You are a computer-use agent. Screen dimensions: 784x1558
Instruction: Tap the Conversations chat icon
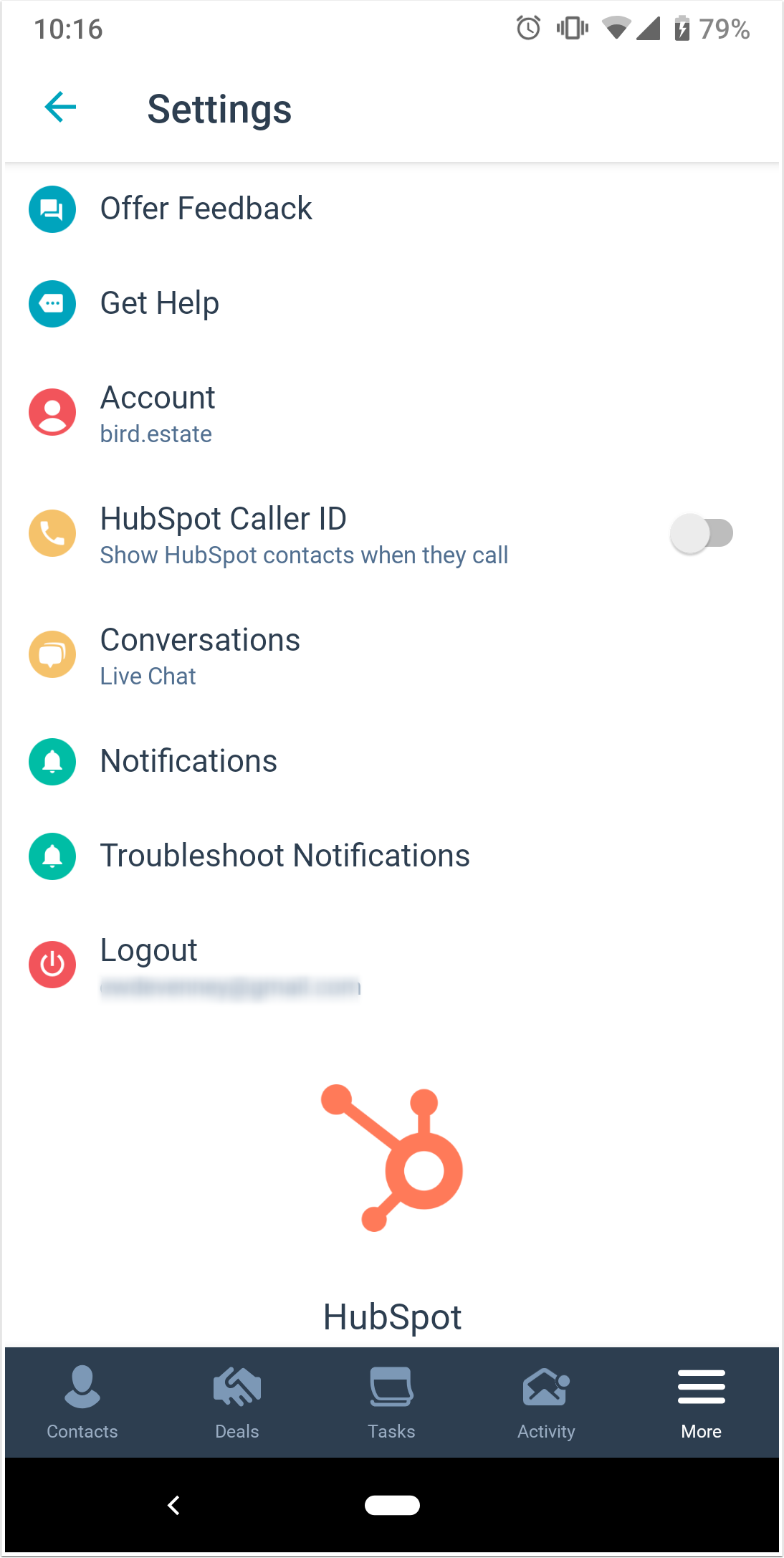52,654
